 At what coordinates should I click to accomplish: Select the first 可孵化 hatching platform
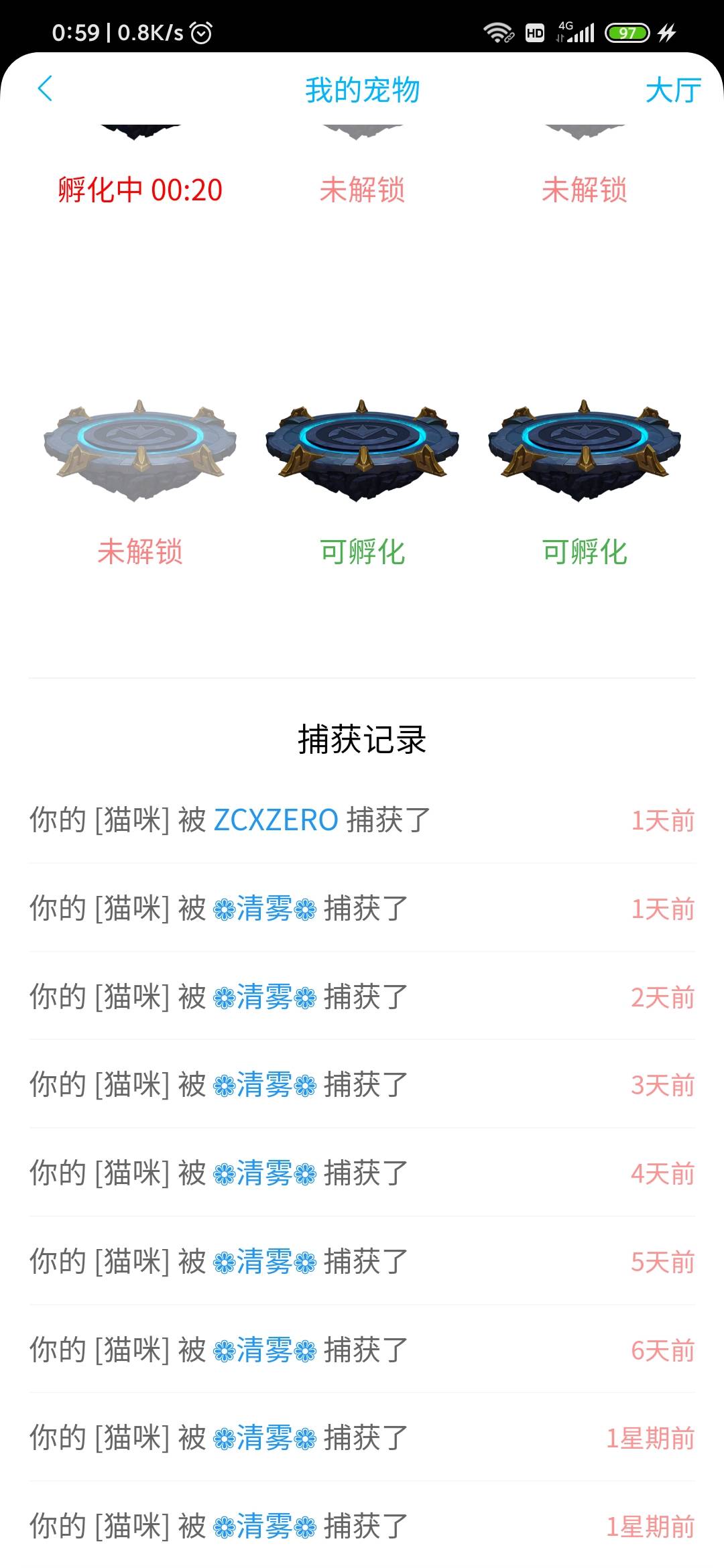click(362, 450)
